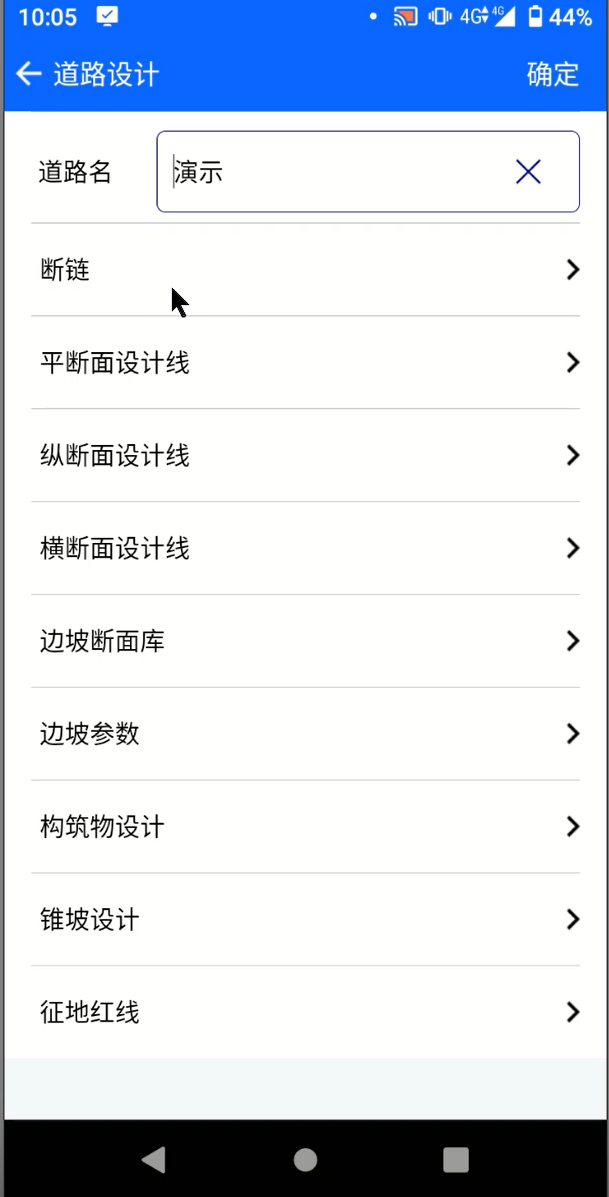Open 纵断面设计线 settings
Viewport: 609px width, 1197px height.
point(305,456)
